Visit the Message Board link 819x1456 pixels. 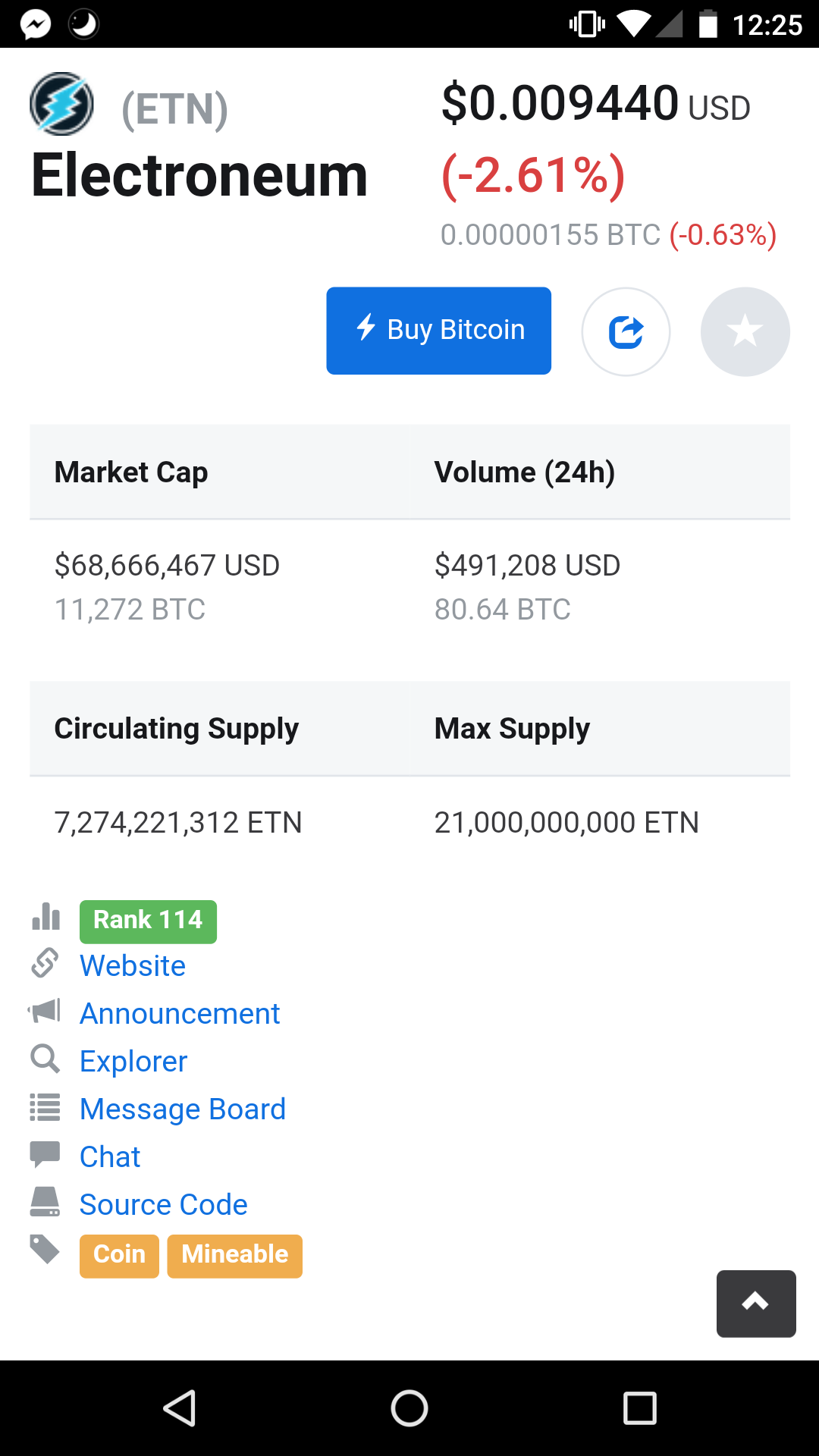click(183, 1109)
